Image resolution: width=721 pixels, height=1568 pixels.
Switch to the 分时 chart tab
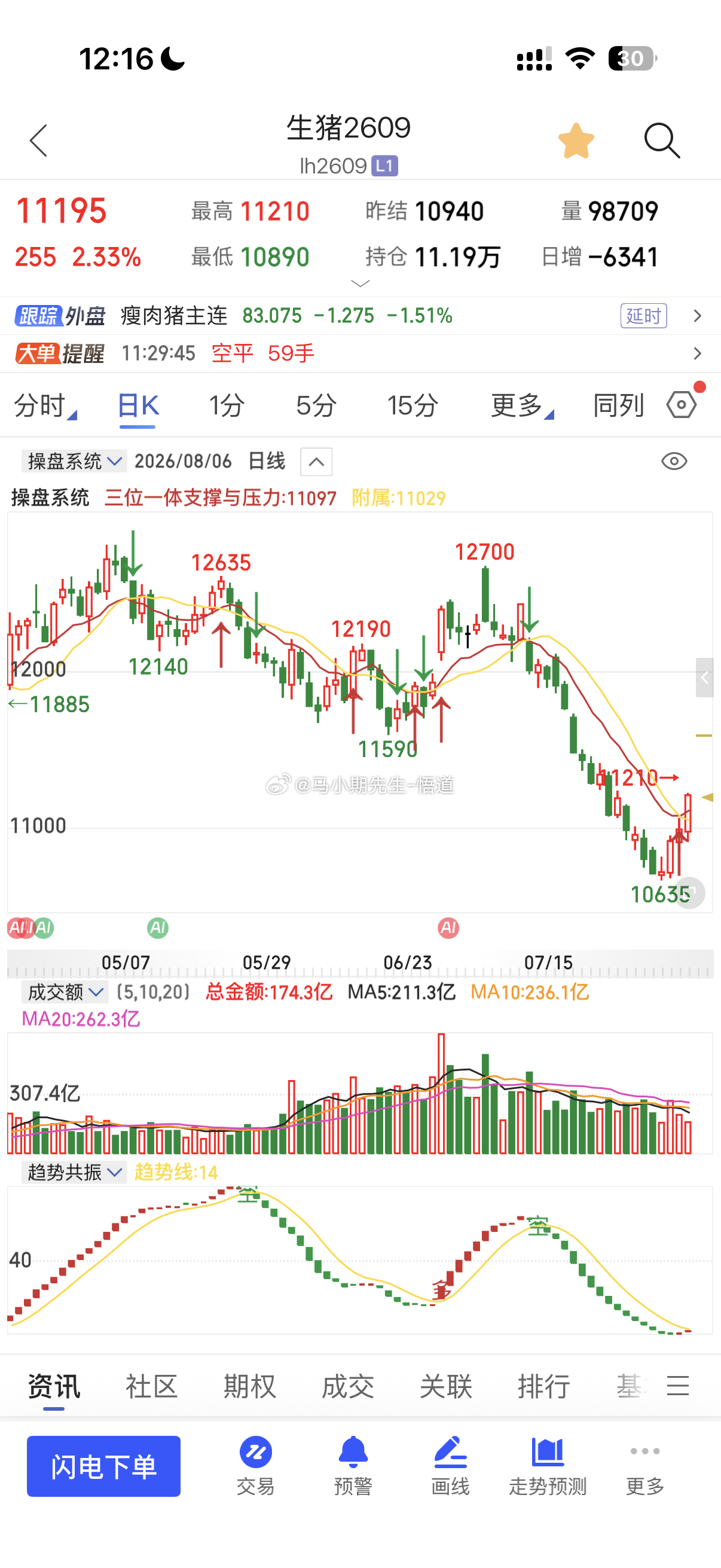[44, 405]
